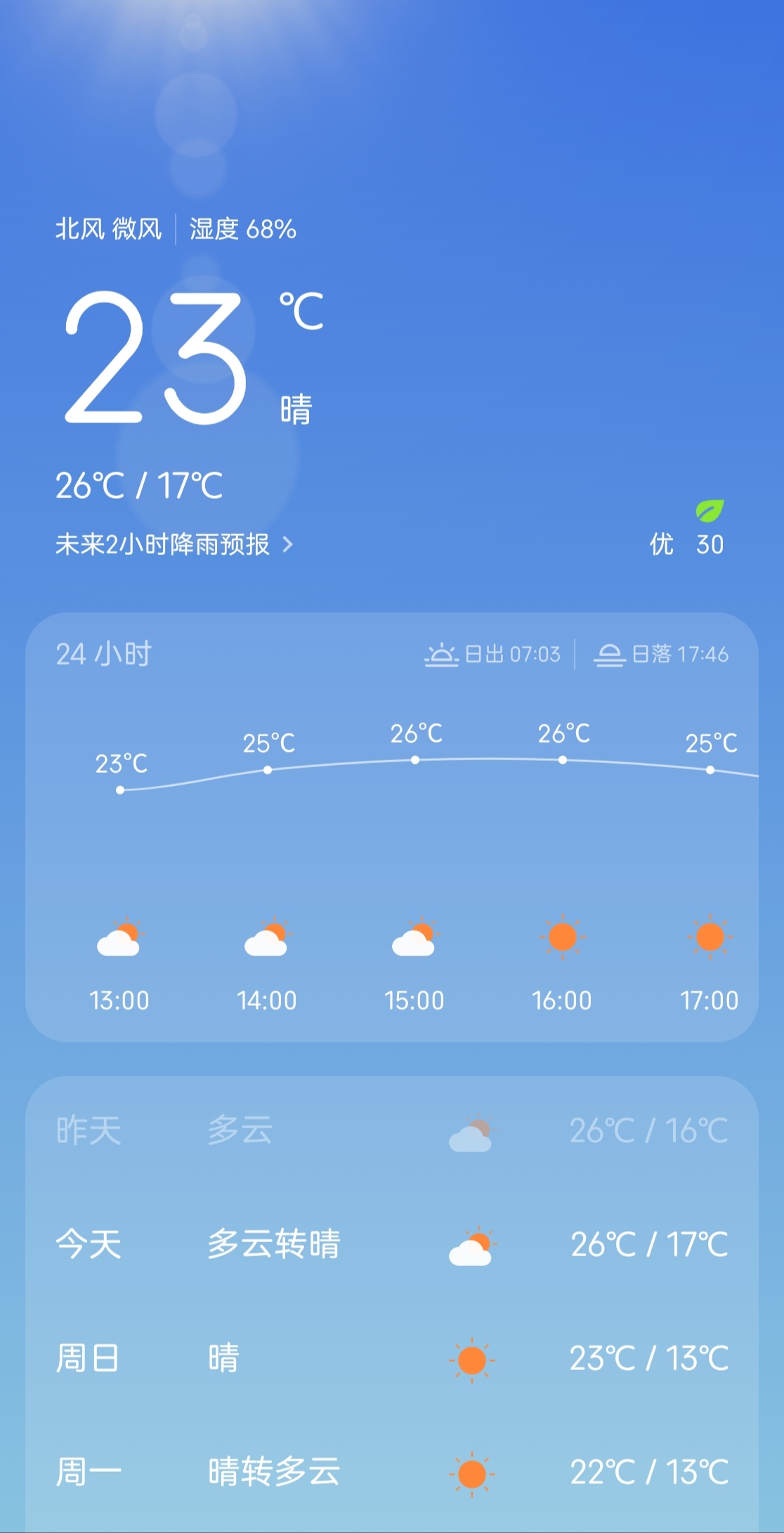Open the 未来2小时降雨预报 rain forecast
784x1533 pixels.
(x=174, y=544)
